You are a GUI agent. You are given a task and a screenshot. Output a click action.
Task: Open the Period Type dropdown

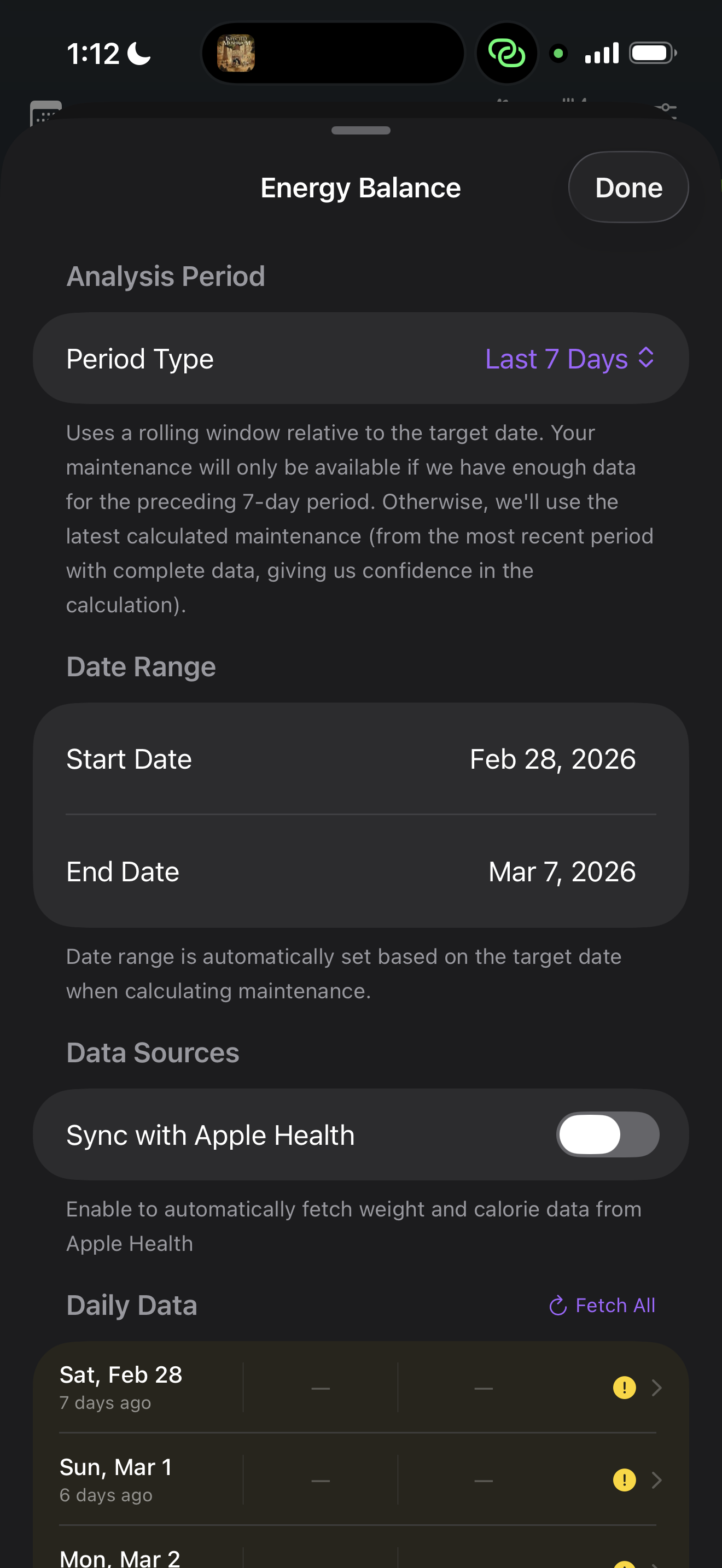[x=569, y=359]
